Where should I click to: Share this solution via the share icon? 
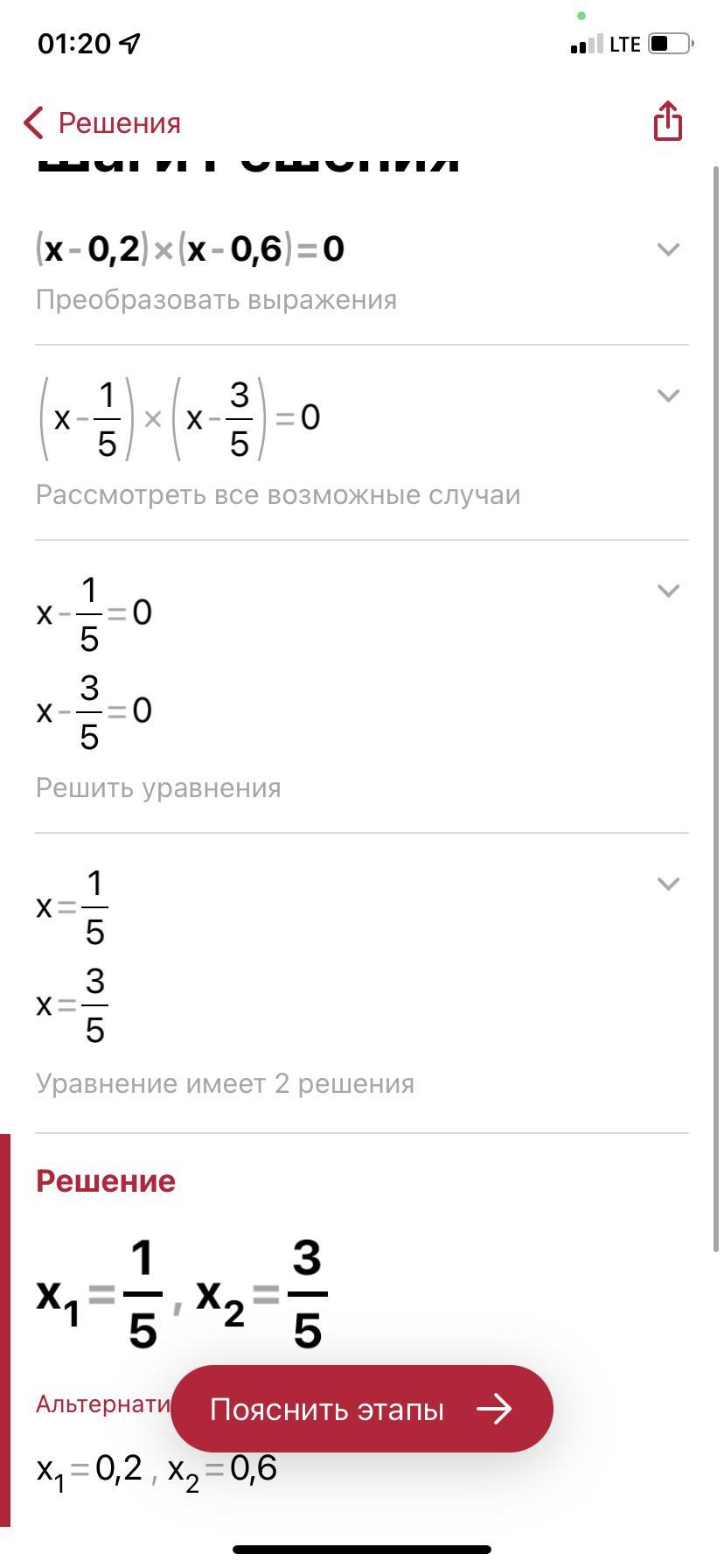tap(667, 121)
